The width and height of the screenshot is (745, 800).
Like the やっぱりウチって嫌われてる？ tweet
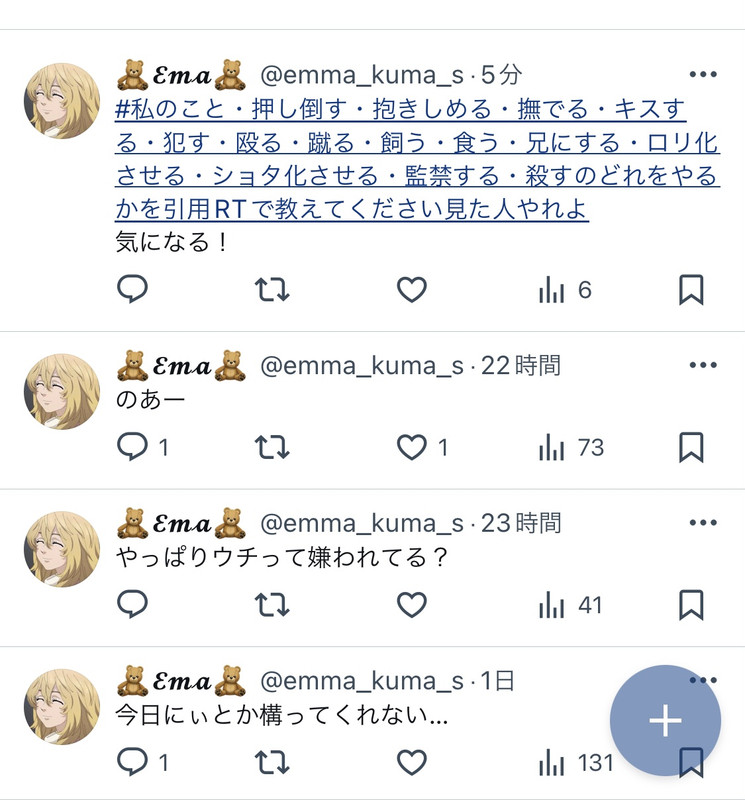pyautogui.click(x=412, y=604)
